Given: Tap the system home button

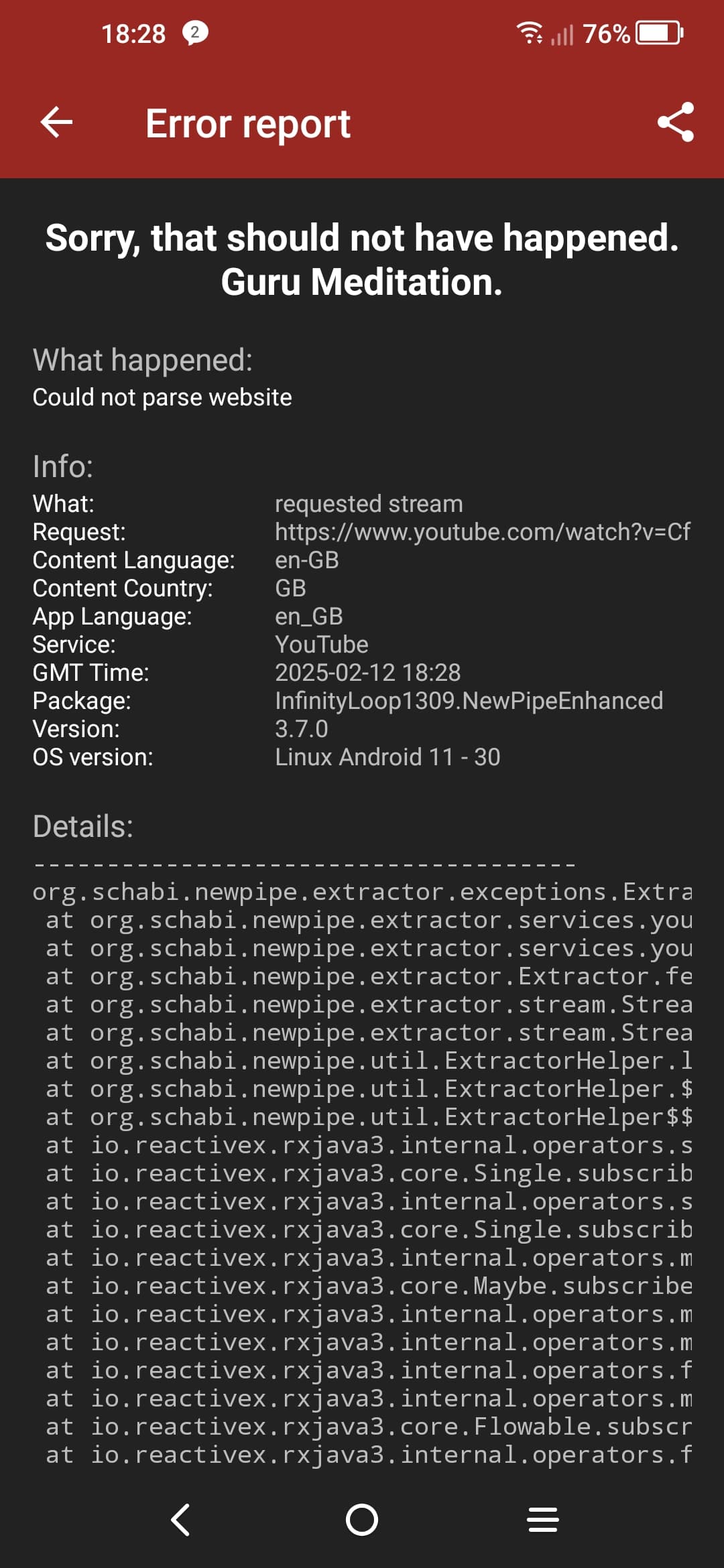Looking at the screenshot, I should (x=362, y=1519).
